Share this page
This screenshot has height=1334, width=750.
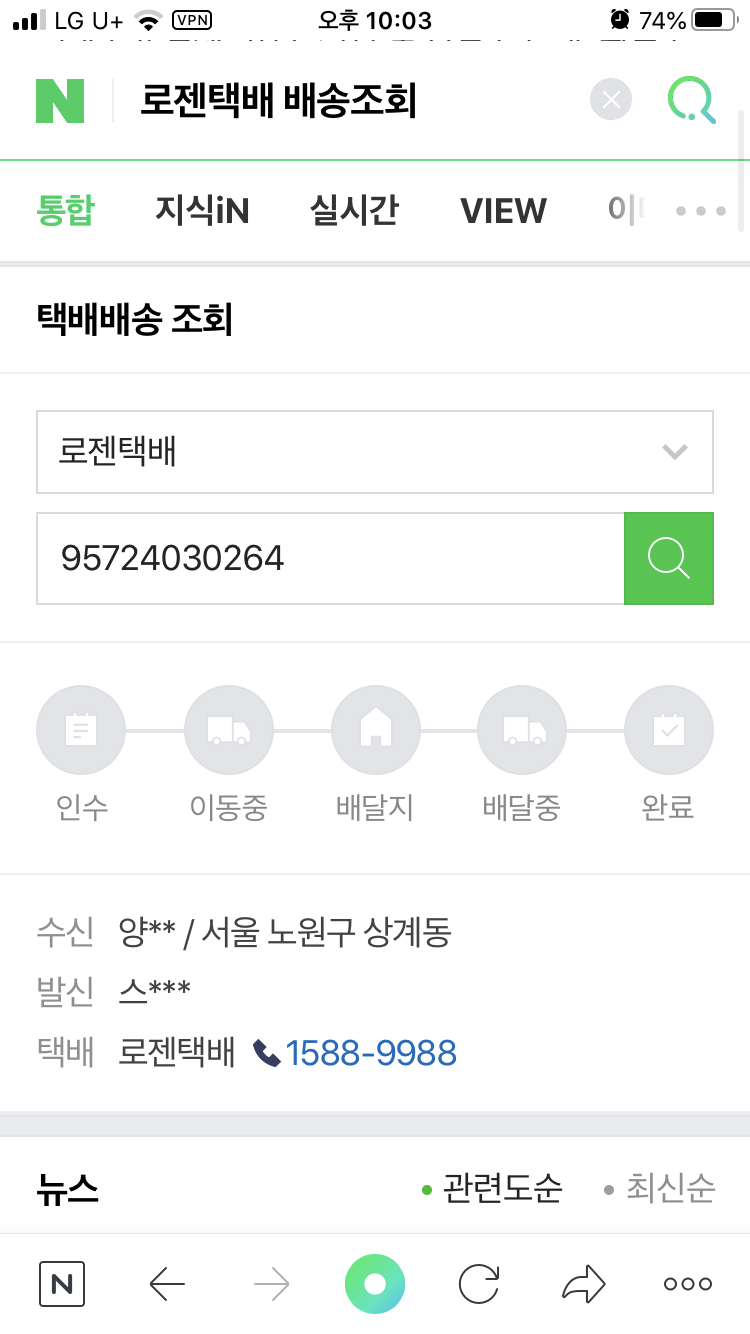[x=584, y=1284]
